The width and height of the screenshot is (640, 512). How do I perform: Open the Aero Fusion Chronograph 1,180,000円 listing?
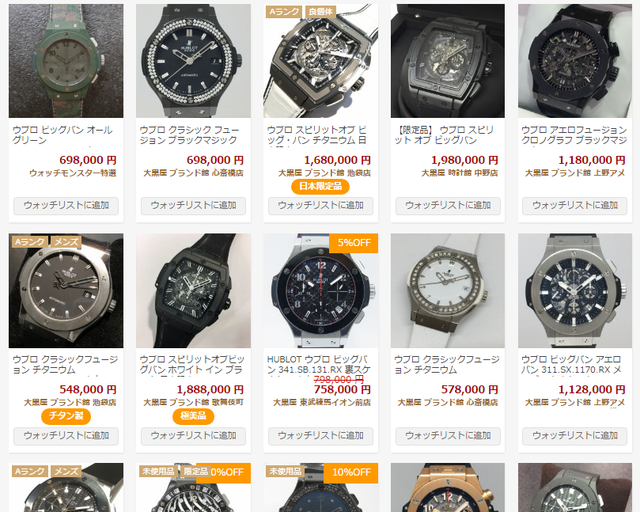(574, 137)
